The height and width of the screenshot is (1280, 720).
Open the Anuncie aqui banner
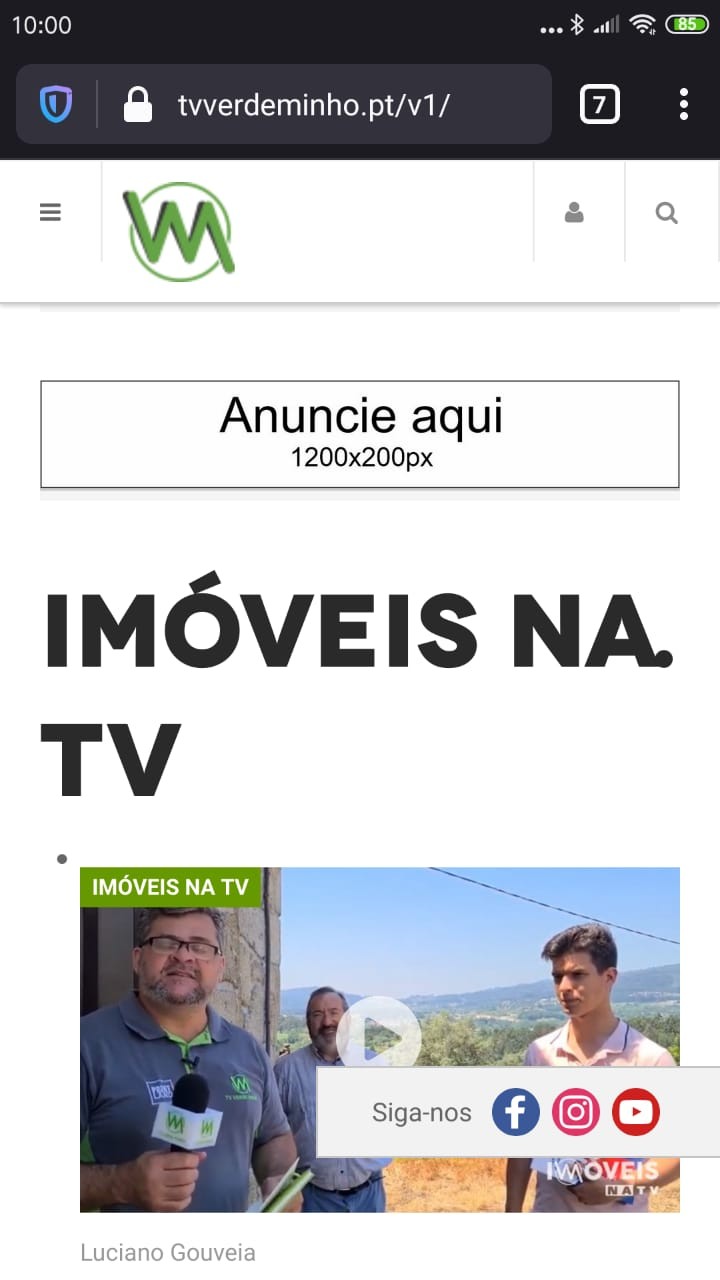(x=360, y=434)
